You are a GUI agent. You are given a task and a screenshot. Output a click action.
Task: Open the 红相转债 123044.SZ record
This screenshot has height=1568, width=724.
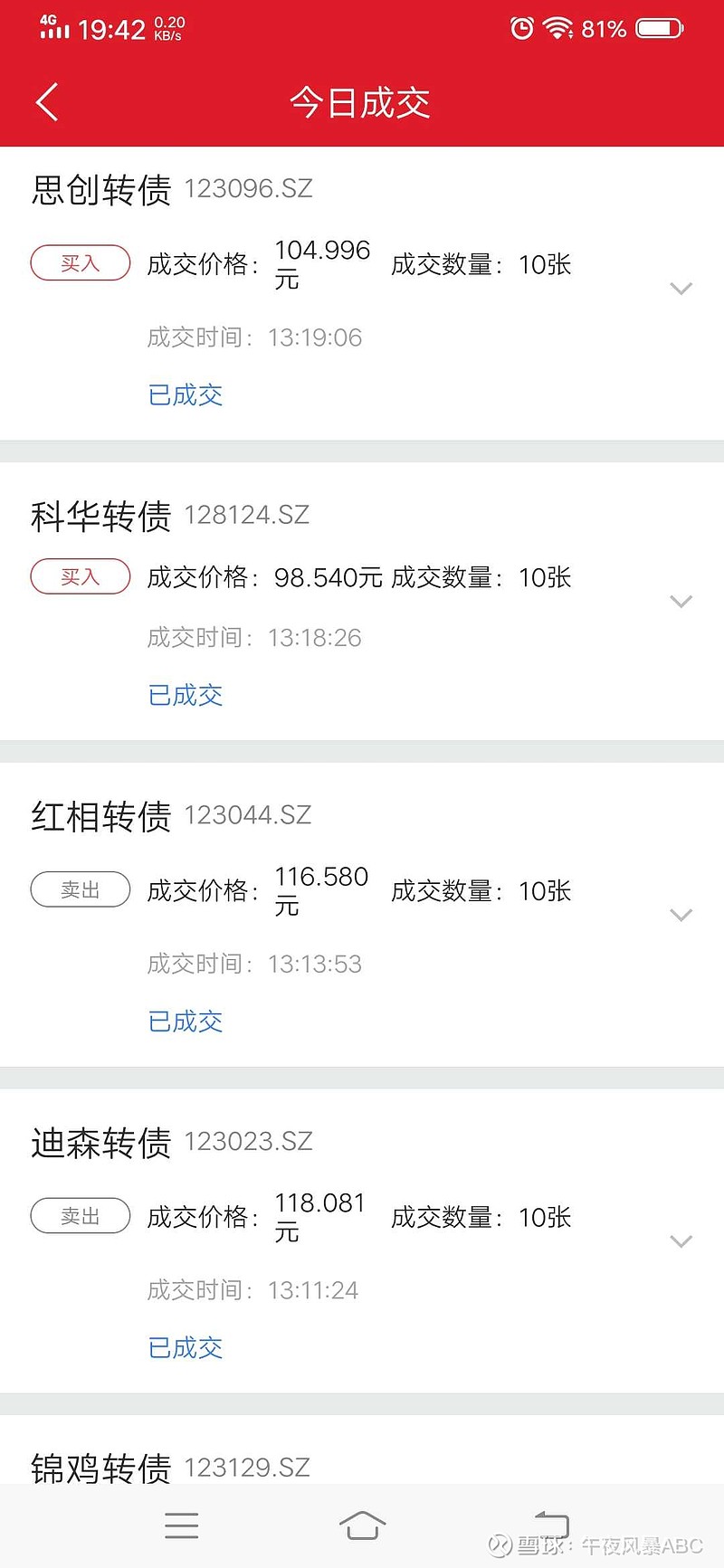pyautogui.click(x=362, y=915)
